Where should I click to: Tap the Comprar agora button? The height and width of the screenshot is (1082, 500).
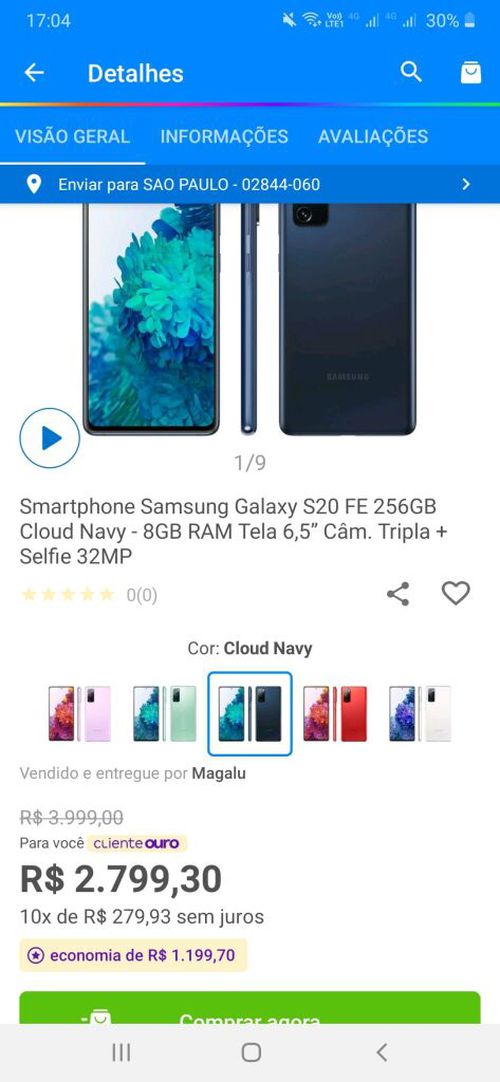click(x=250, y=1008)
